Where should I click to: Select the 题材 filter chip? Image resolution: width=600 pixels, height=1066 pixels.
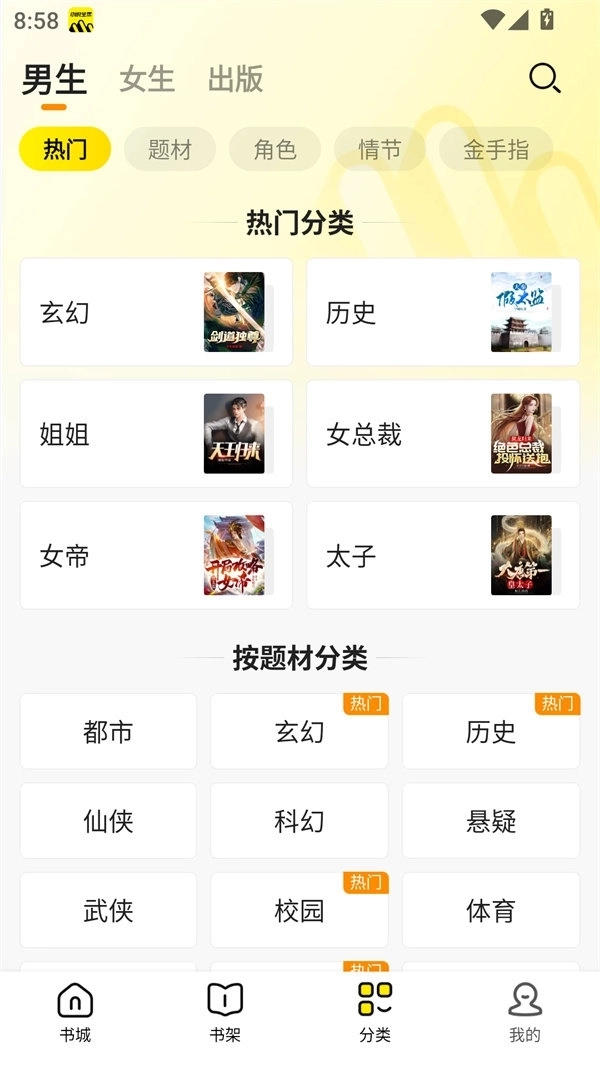(169, 149)
